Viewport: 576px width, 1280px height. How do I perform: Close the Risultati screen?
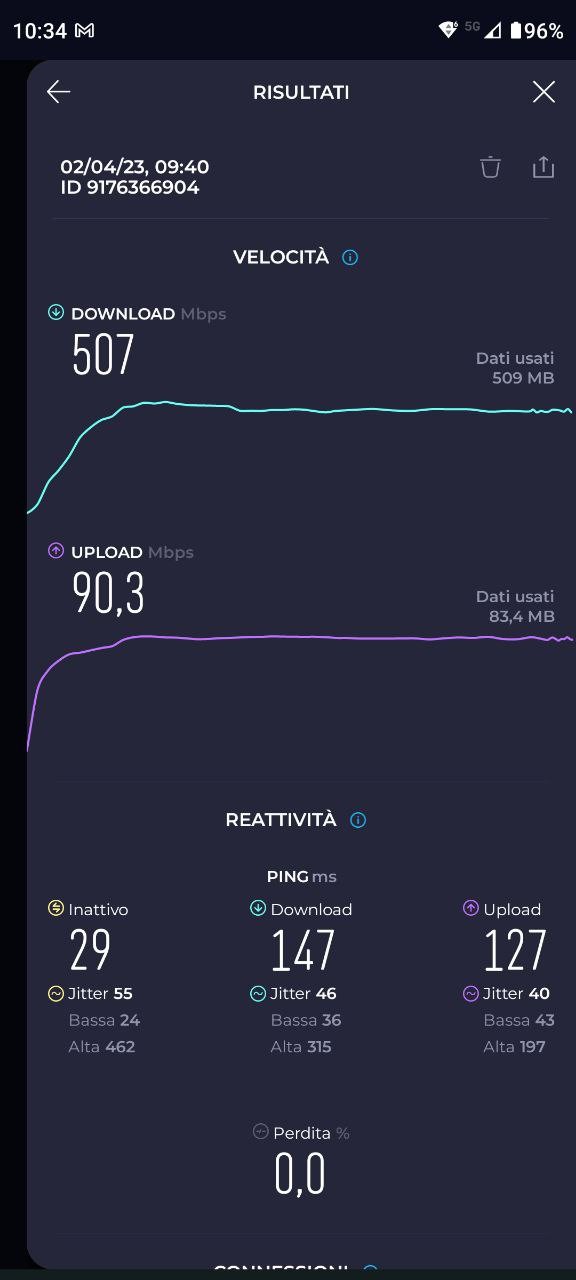pos(543,92)
